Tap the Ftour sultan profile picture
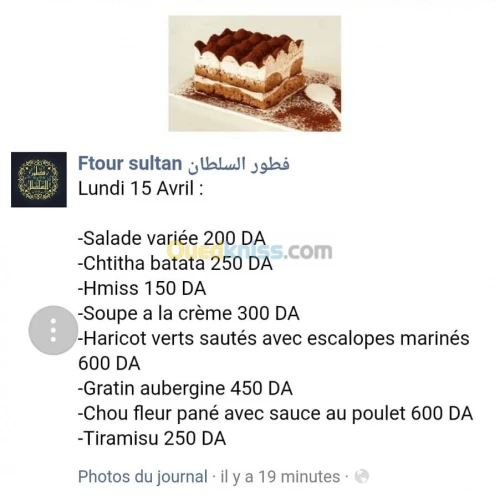Screen dimensions: 500x500 point(39,180)
